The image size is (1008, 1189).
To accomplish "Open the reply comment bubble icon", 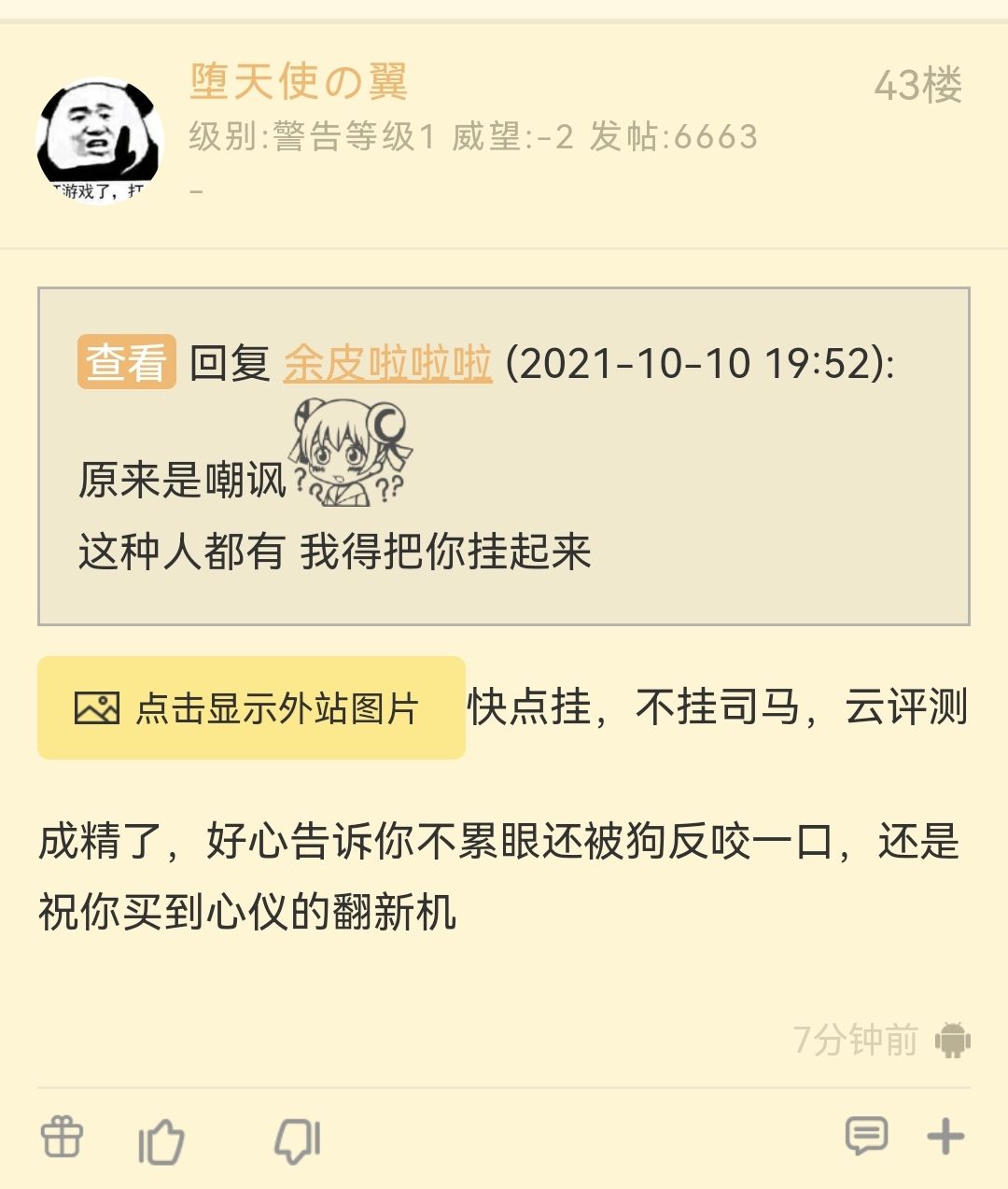I will [x=865, y=1138].
